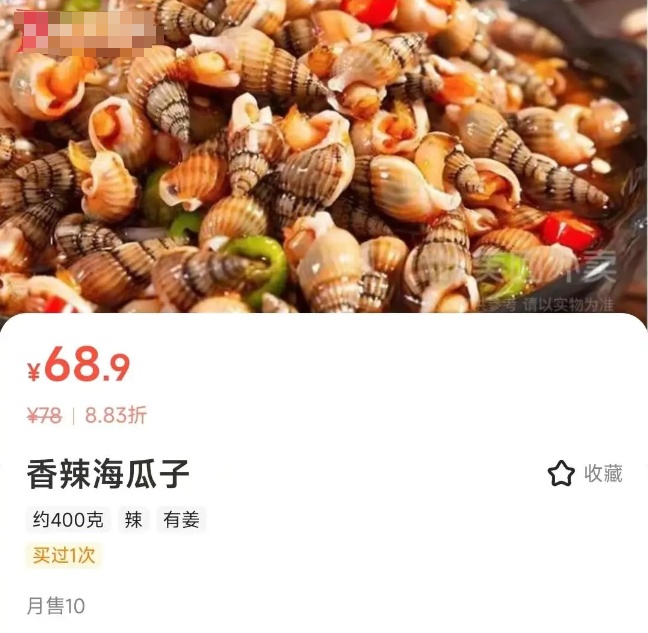Image resolution: width=648 pixels, height=633 pixels.
Task: Tap the 收藏 star to favorite dish
Action: [561, 474]
